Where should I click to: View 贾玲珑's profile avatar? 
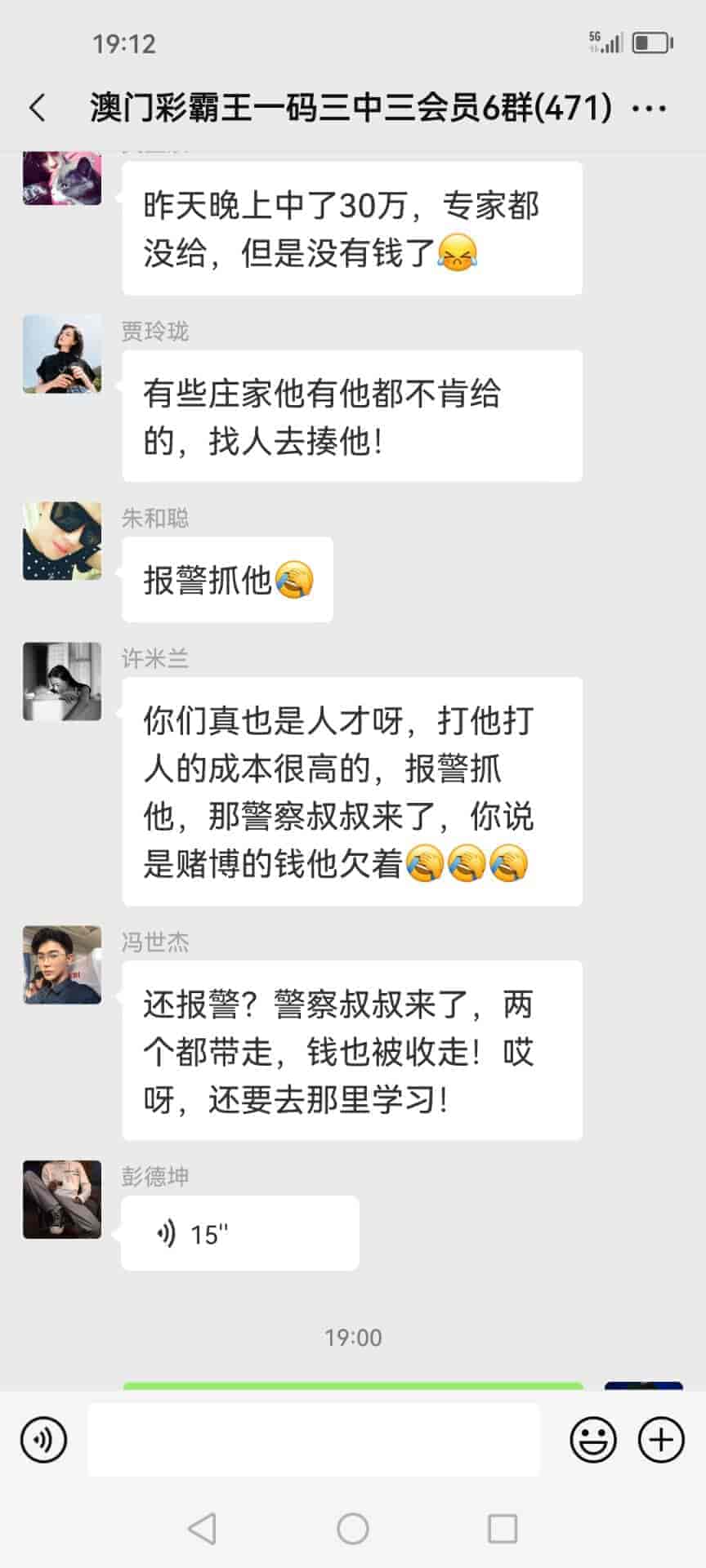(x=62, y=354)
